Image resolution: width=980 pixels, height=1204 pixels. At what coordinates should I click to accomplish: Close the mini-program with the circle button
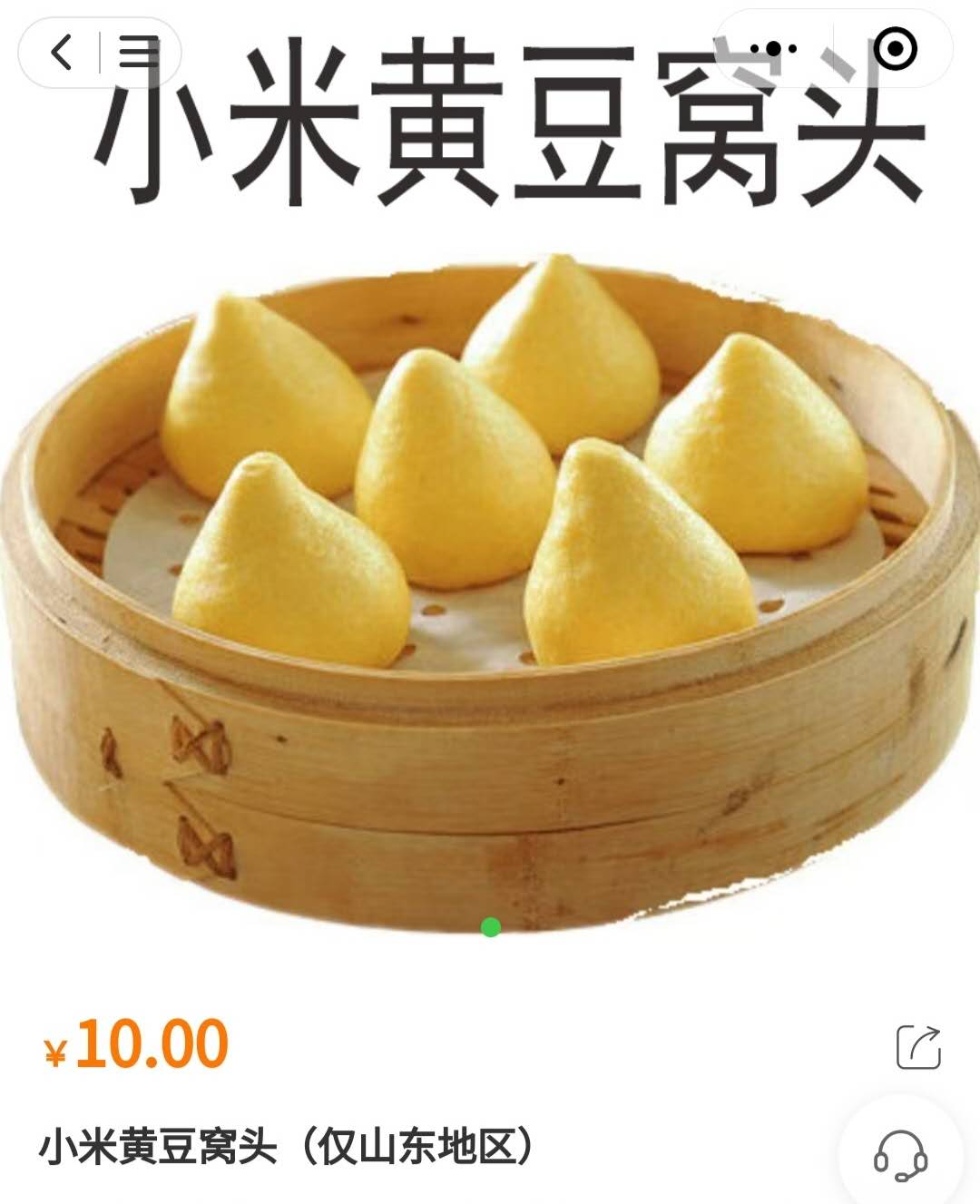pos(898,48)
